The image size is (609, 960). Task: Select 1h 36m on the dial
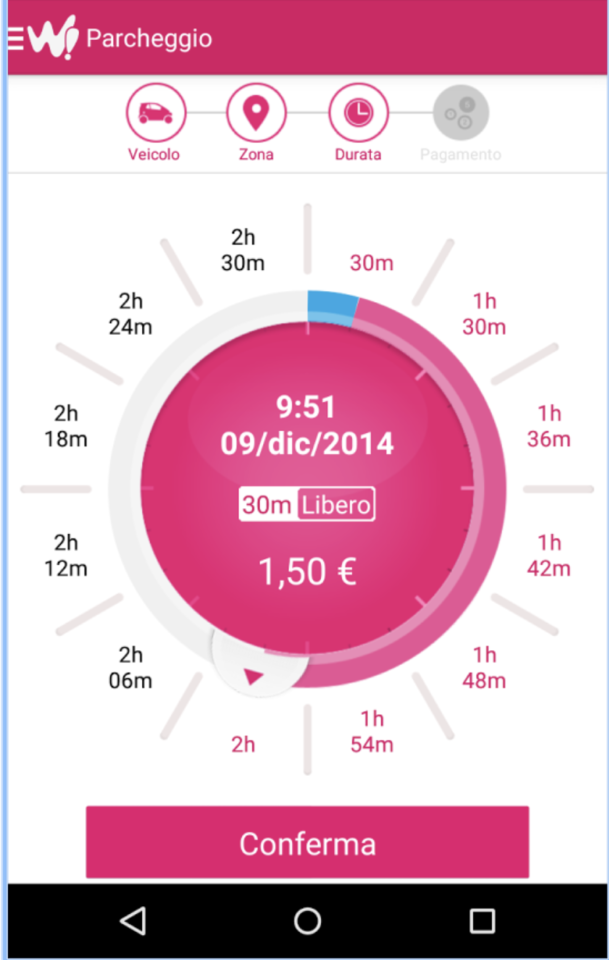(549, 426)
